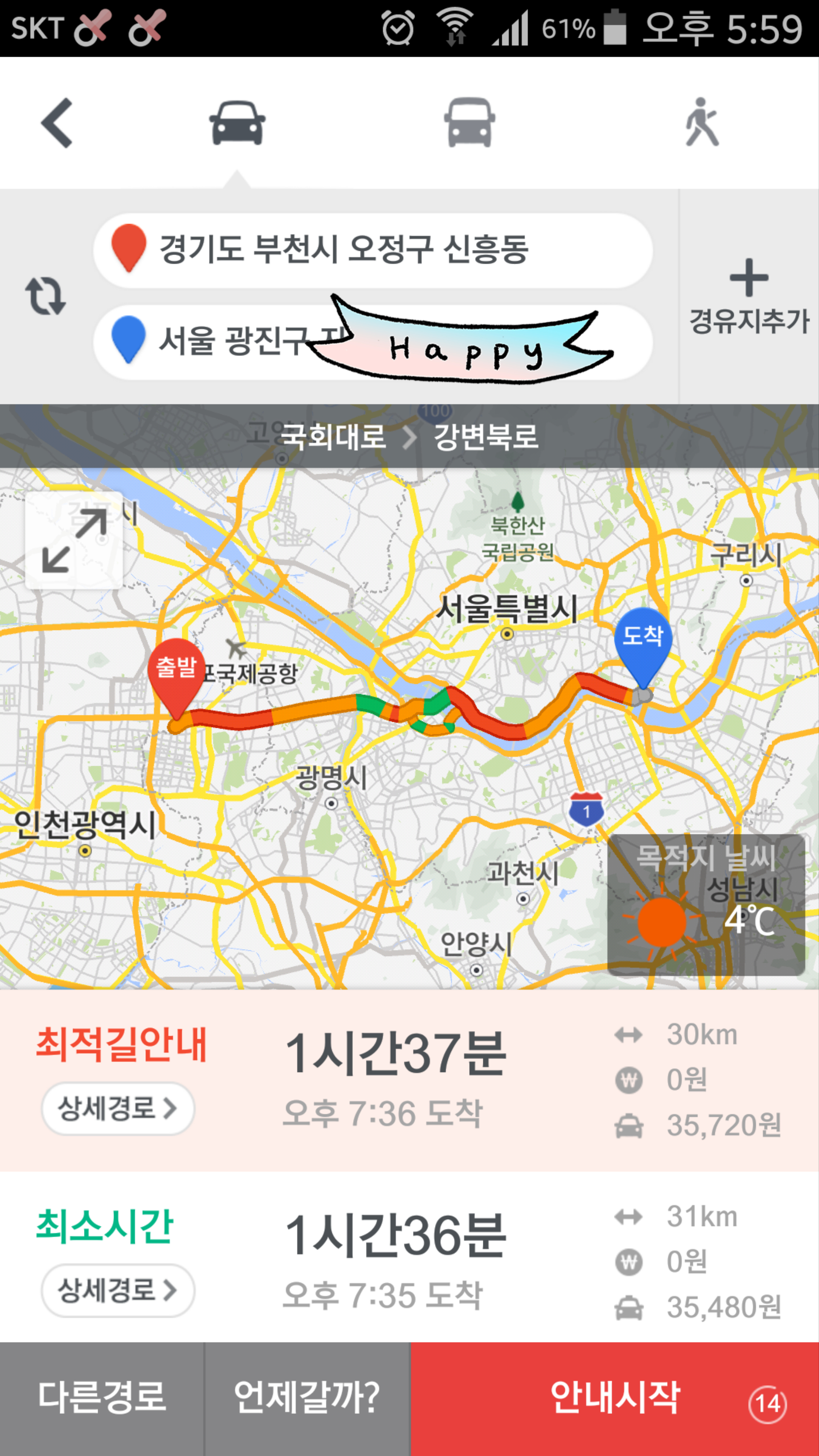
Task: Select the 최소시간 1시간36분 route option
Action: [x=396, y=1255]
